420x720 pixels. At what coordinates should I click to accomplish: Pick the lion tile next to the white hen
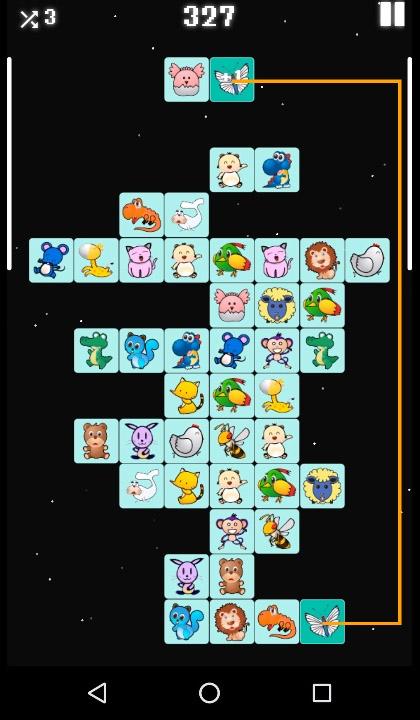322,260
